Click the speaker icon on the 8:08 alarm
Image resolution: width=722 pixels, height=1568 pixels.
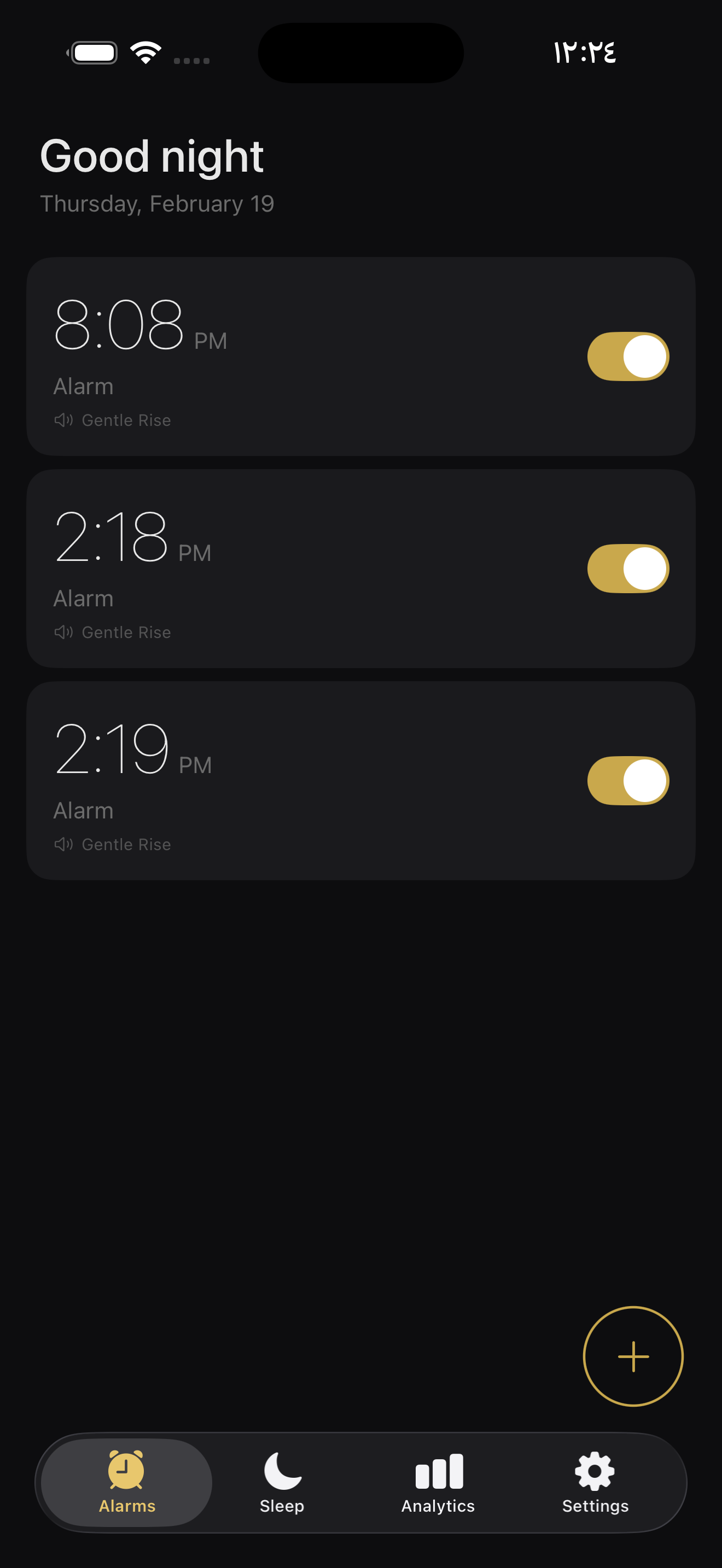click(65, 420)
